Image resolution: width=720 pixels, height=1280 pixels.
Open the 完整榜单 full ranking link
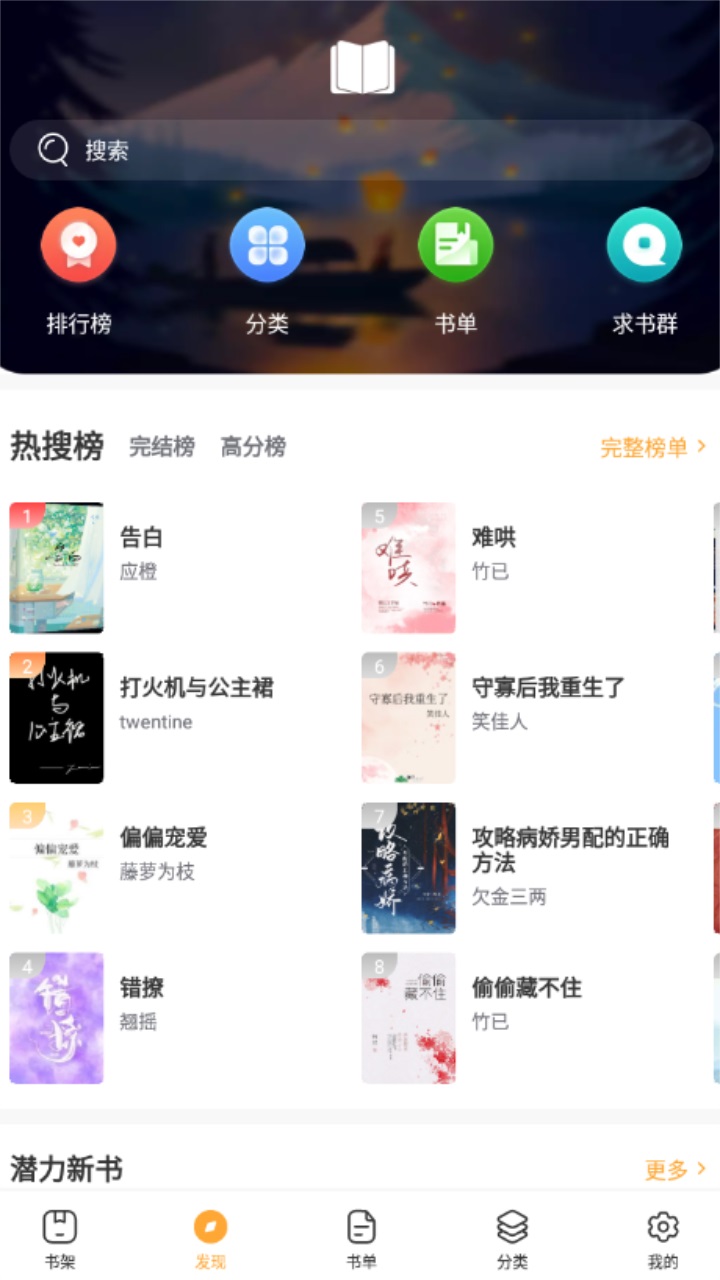click(643, 447)
